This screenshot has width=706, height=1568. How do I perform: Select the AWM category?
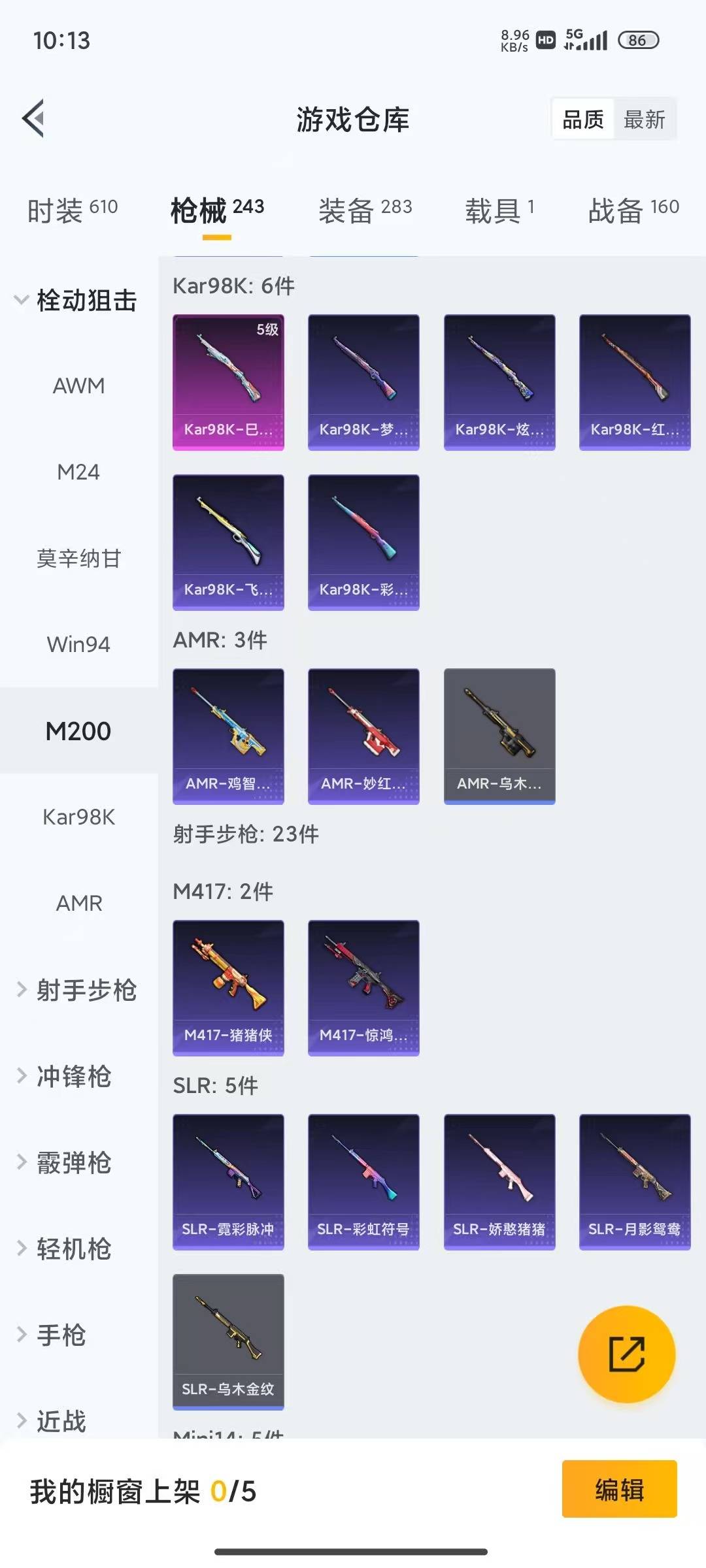click(78, 385)
